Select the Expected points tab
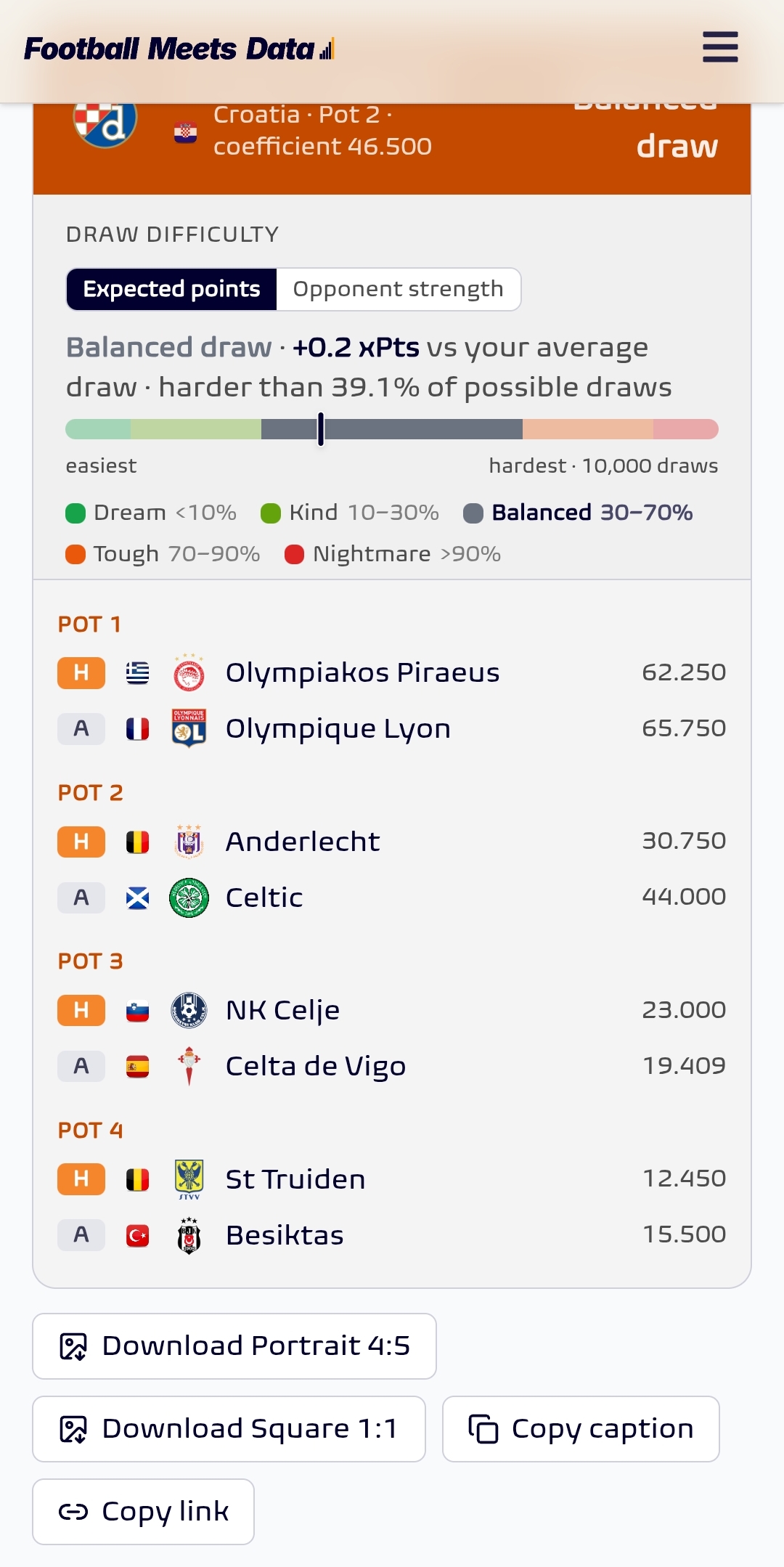Image resolution: width=784 pixels, height=1567 pixels. tap(171, 289)
